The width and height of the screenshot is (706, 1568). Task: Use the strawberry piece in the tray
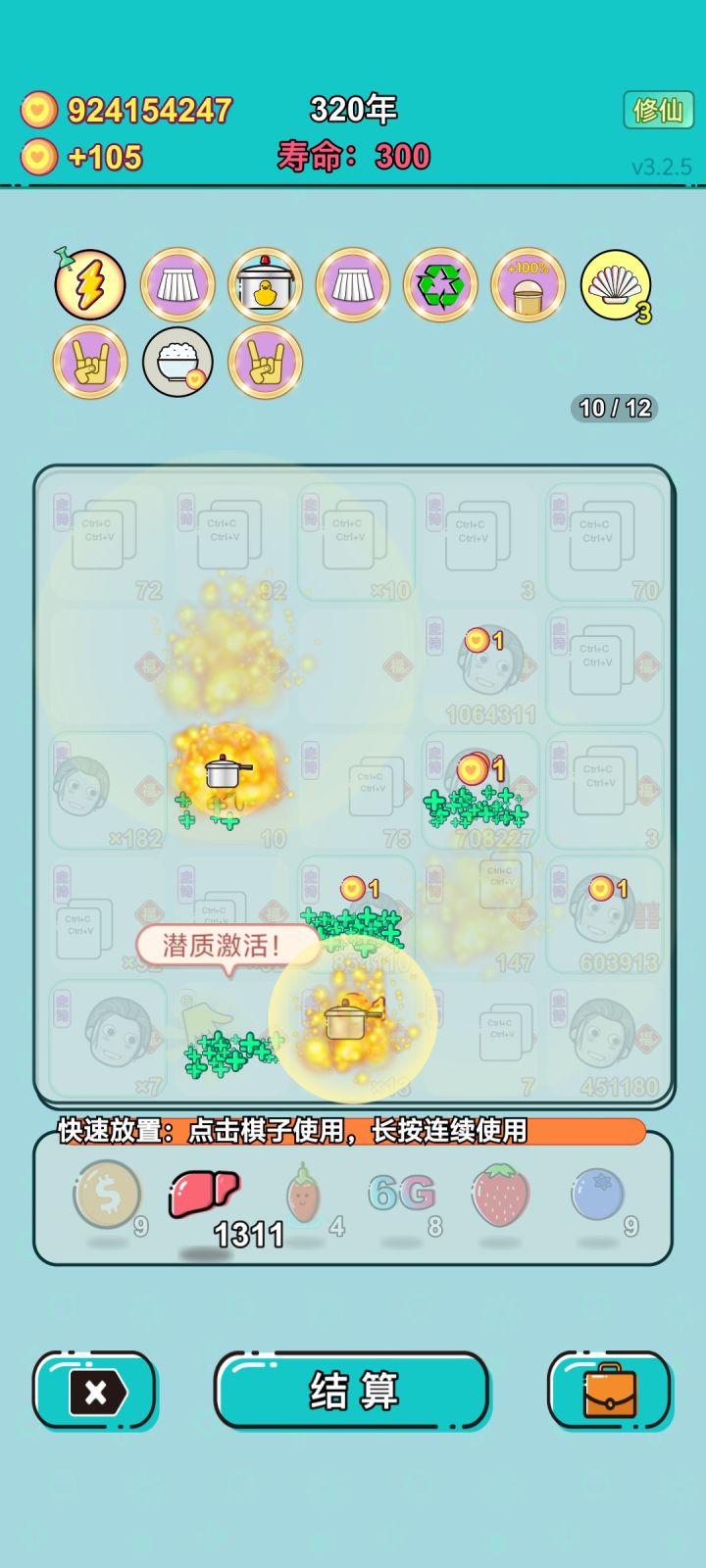click(499, 1196)
